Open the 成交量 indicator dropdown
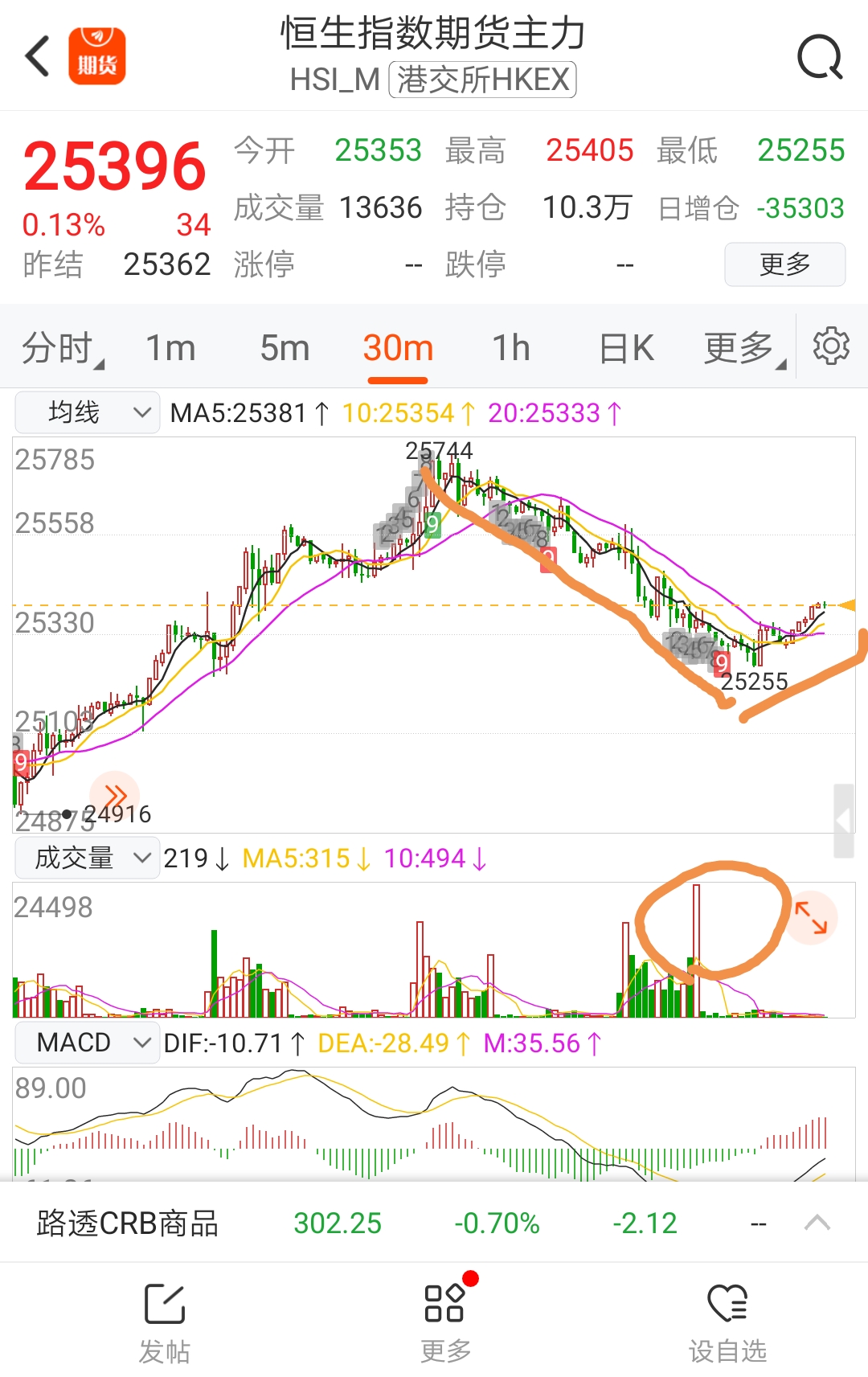Screen dimensions: 868x1377 tap(87, 858)
